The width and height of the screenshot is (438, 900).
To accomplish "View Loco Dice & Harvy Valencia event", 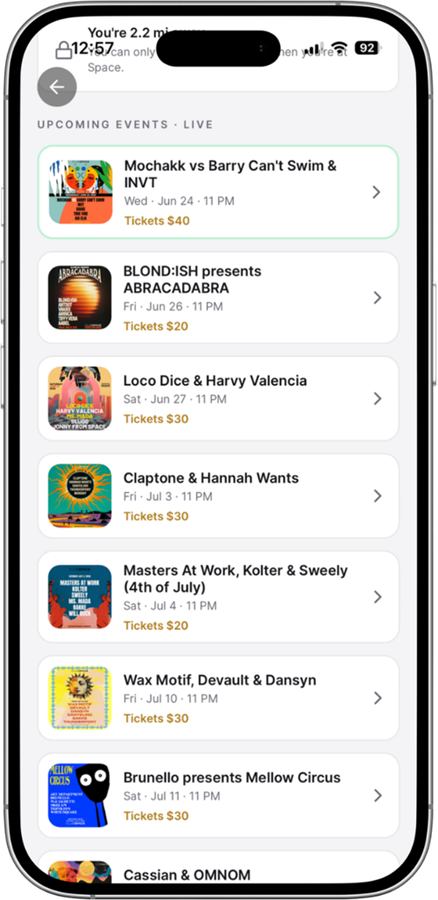I will tap(218, 398).
